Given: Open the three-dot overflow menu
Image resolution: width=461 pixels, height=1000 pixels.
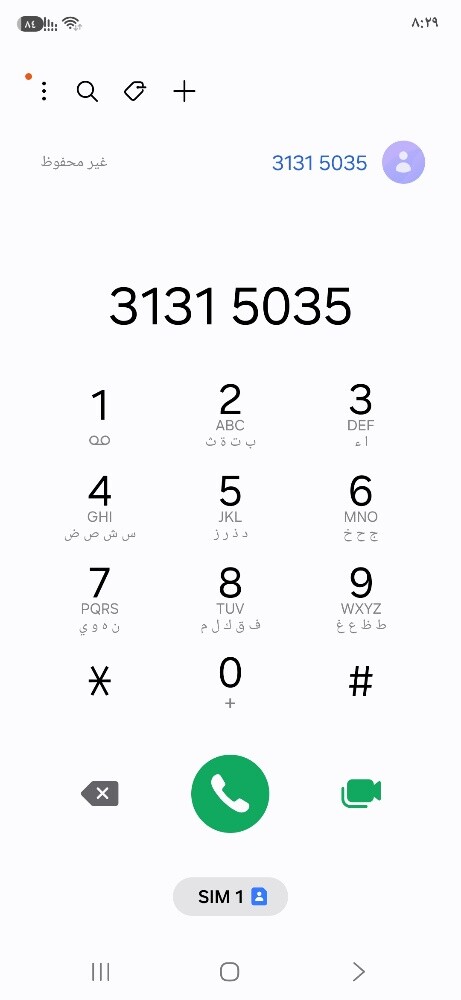Looking at the screenshot, I should (44, 91).
